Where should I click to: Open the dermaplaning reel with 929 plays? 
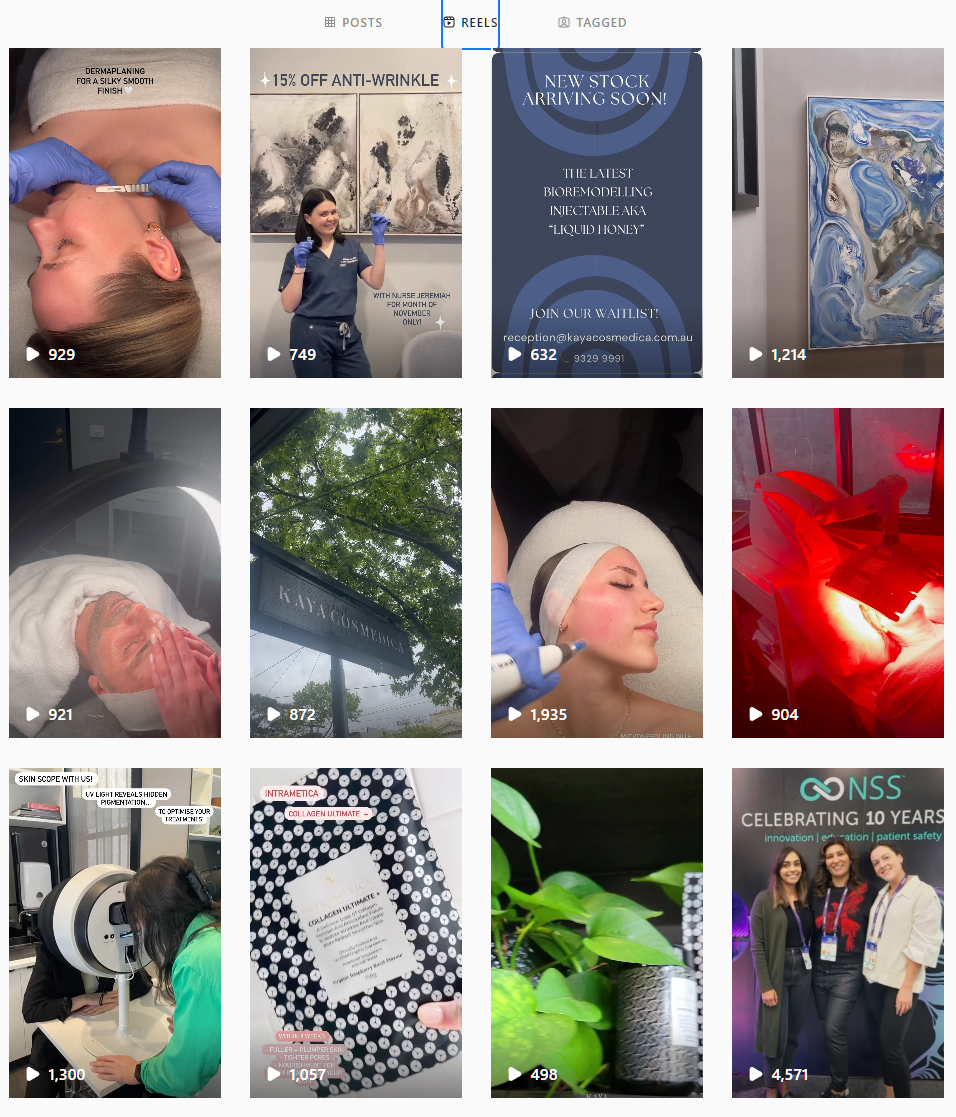pos(115,213)
